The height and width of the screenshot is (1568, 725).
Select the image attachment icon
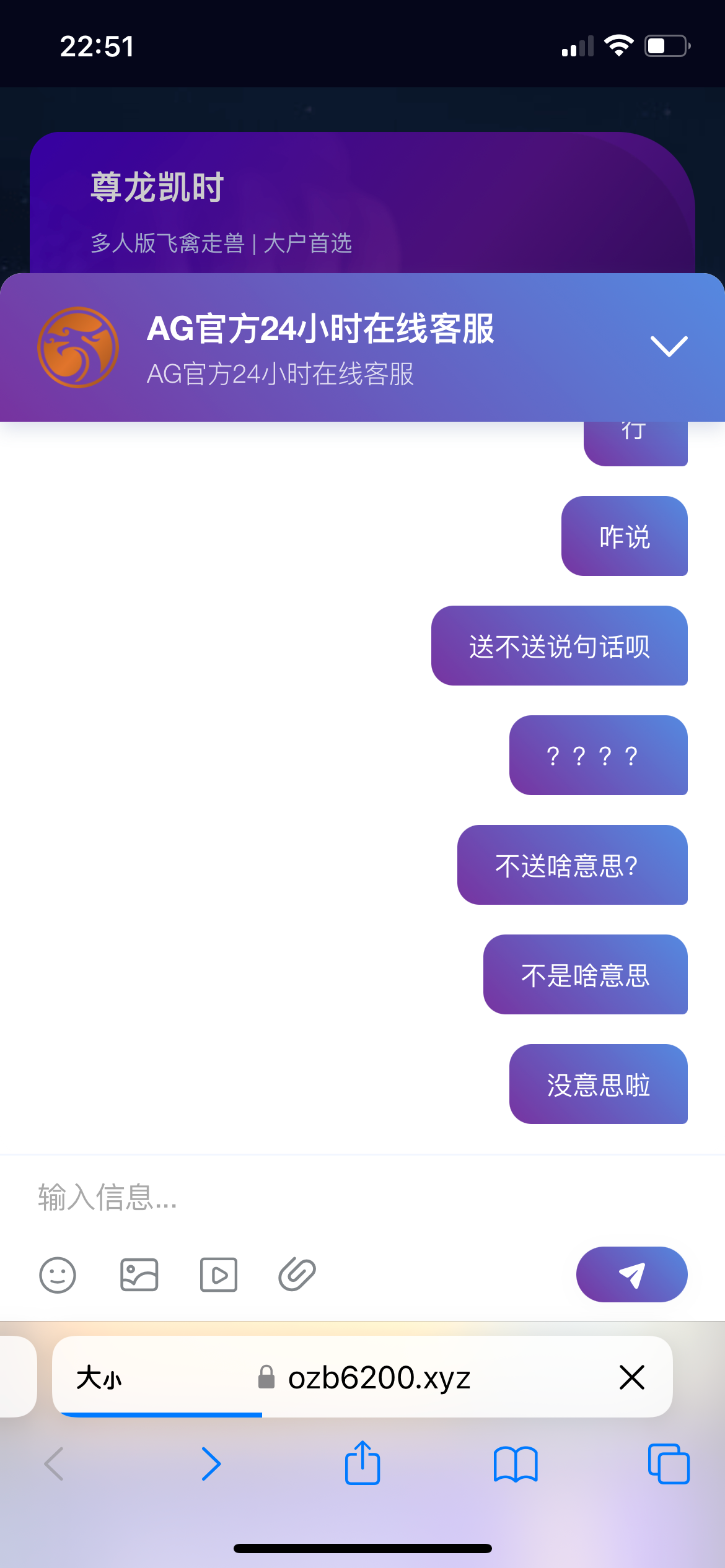[x=138, y=1274]
